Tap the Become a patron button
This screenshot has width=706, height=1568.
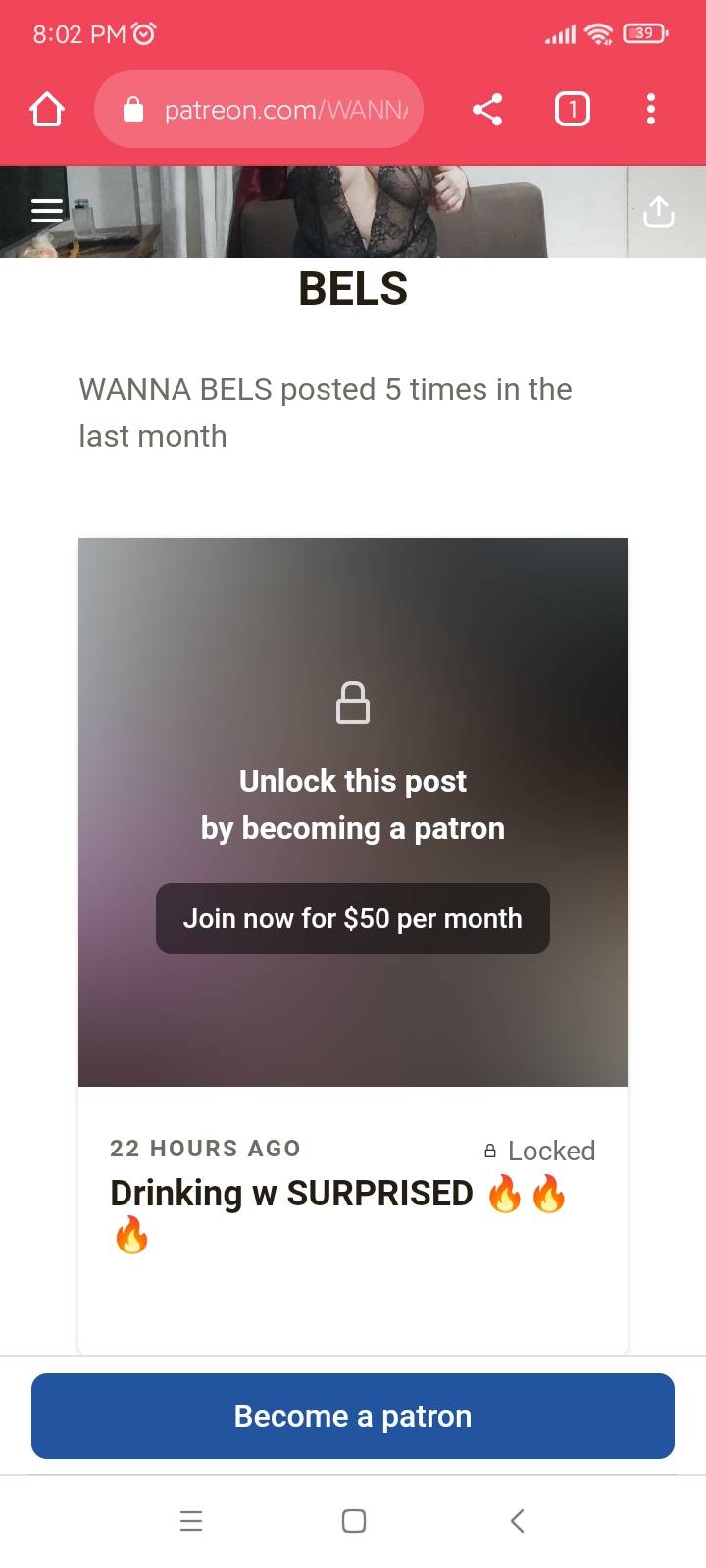(x=353, y=1416)
